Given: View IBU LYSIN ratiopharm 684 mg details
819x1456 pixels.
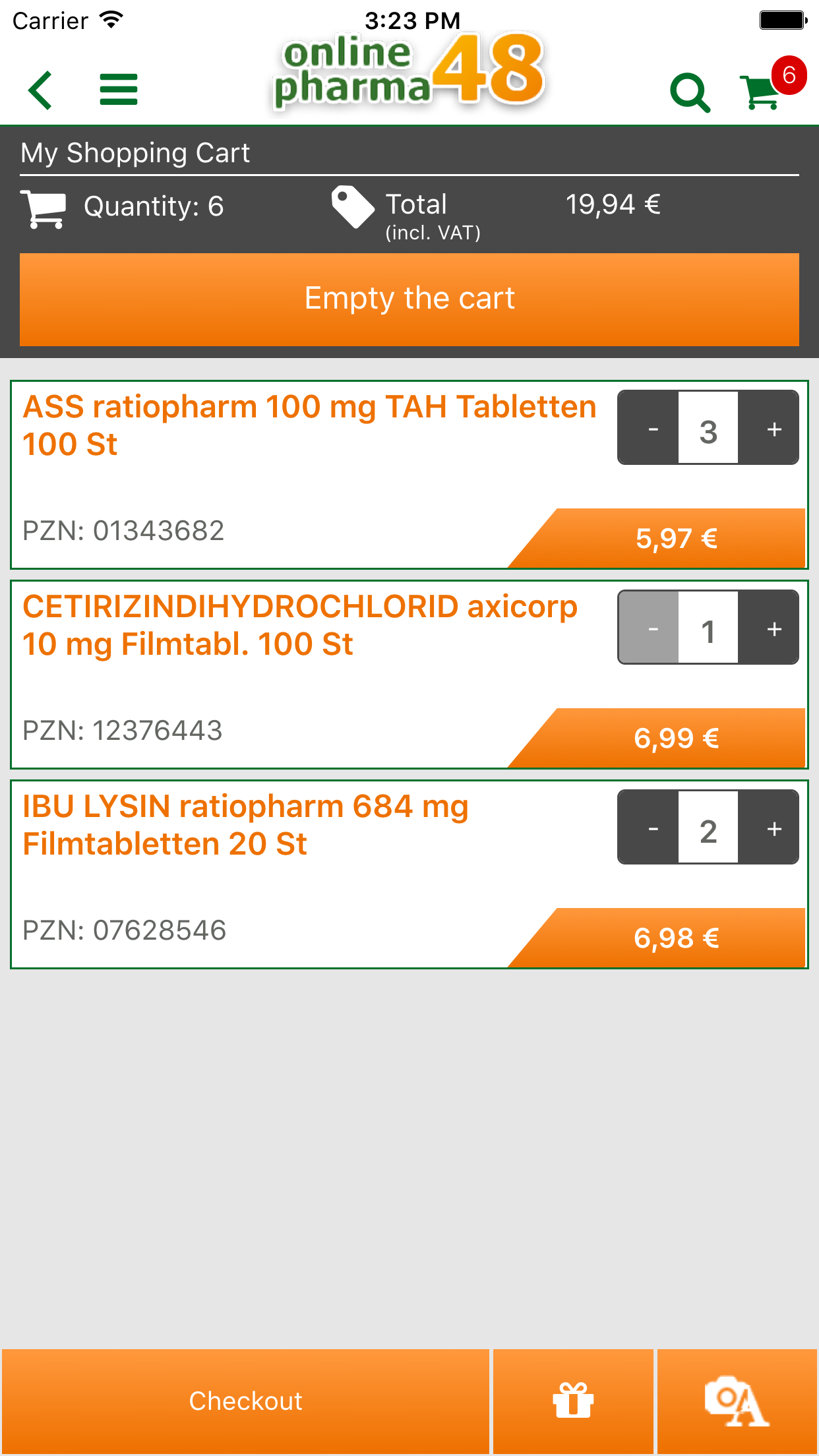Looking at the screenshot, I should pos(245,825).
